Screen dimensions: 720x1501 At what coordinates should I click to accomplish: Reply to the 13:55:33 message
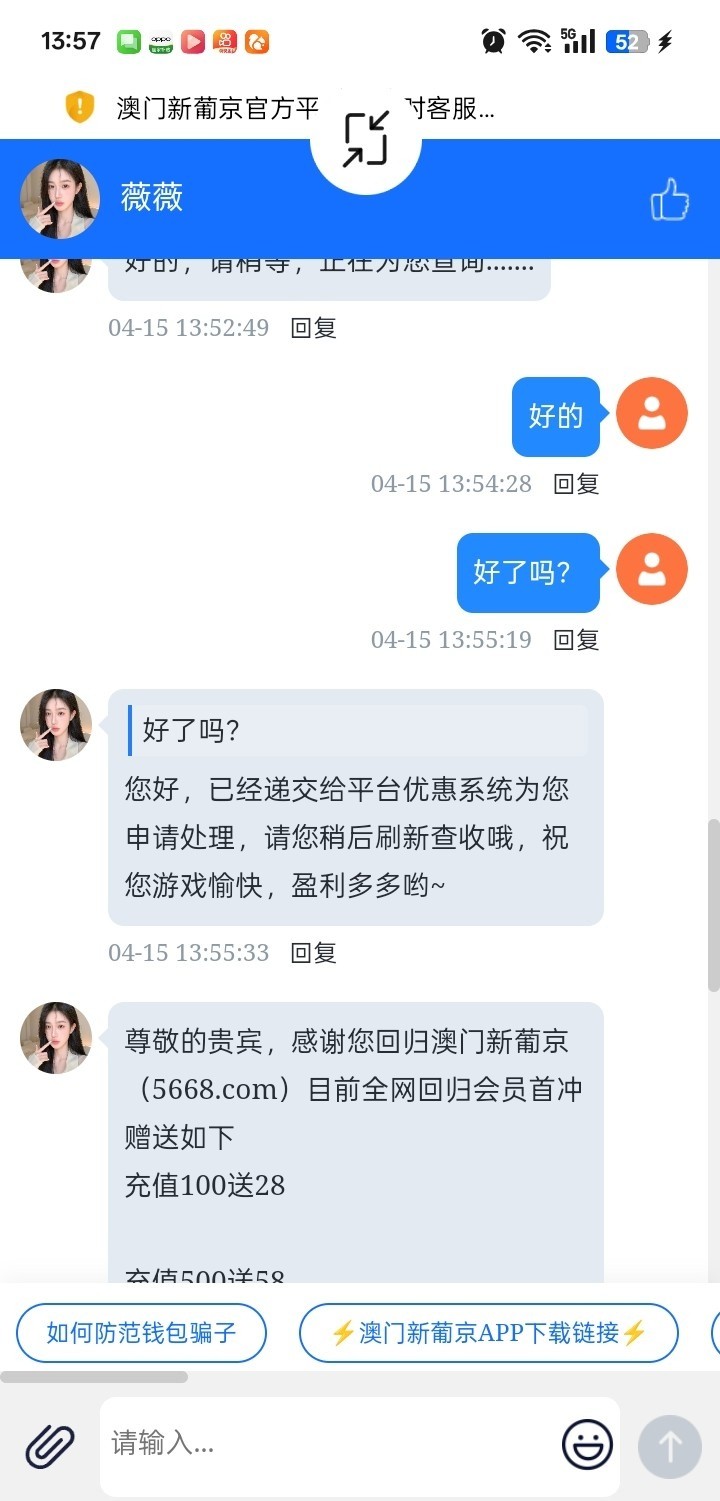313,953
